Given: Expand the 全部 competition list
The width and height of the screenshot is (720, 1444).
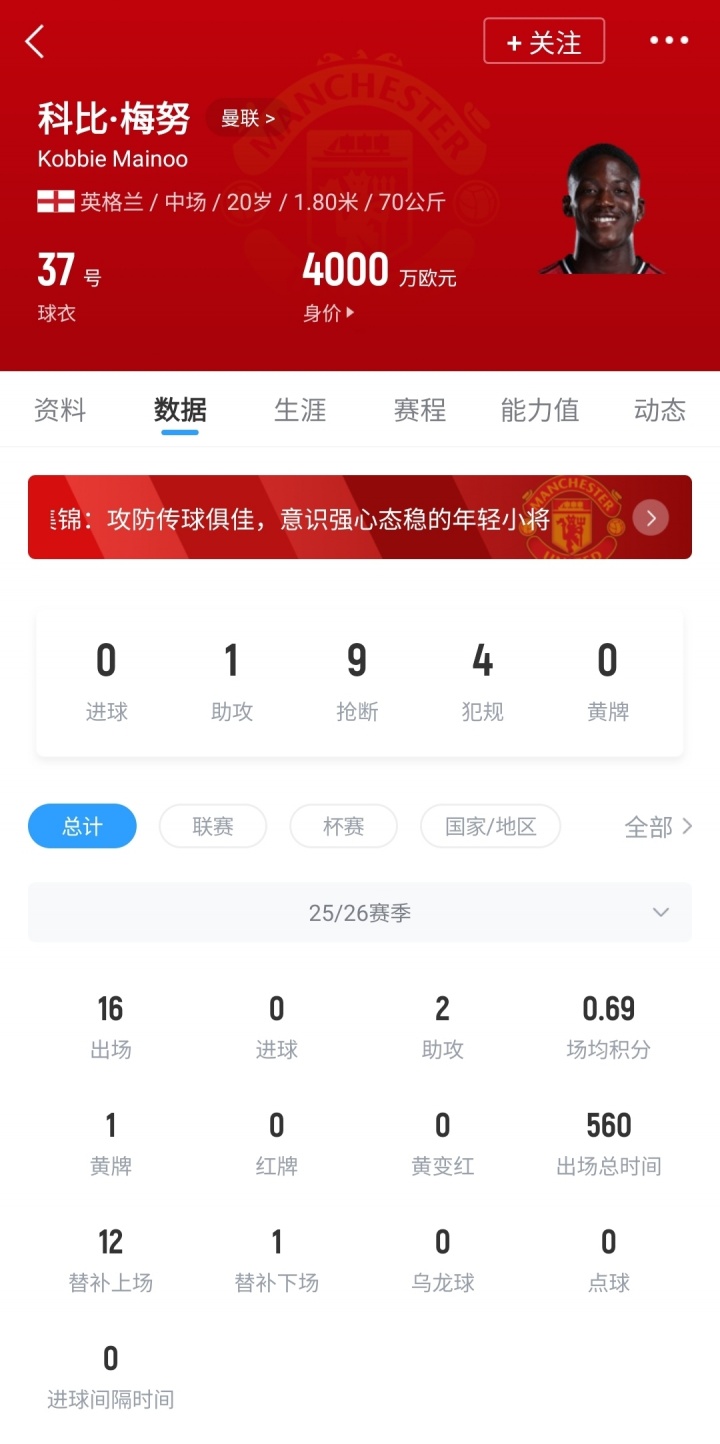Looking at the screenshot, I should coord(658,826).
